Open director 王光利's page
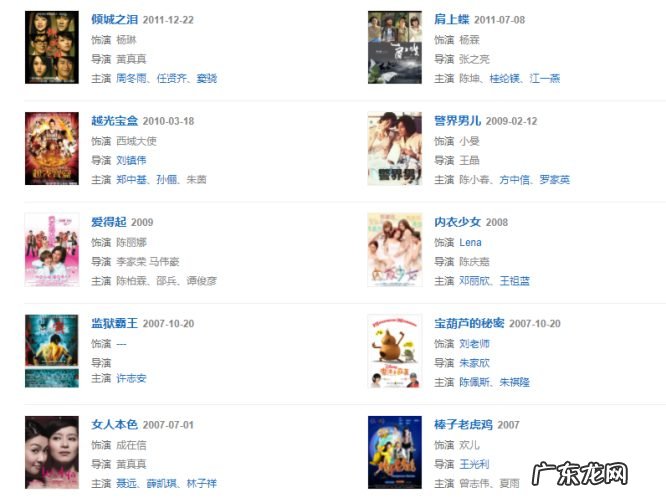The image size is (666, 503). click(x=474, y=464)
